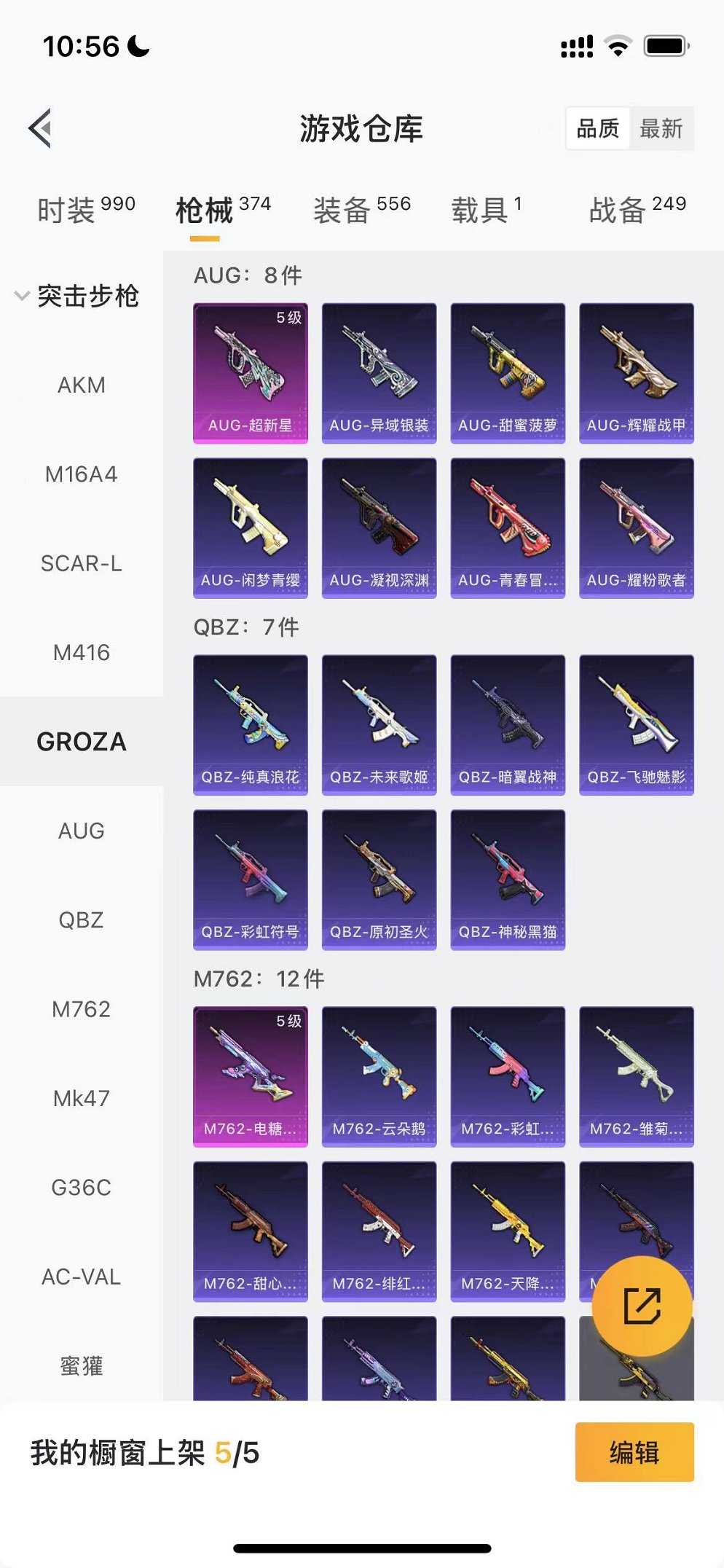This screenshot has height=1568, width=724.
Task: View the AUG-甜蜜菠萝 skin
Action: 508,372
